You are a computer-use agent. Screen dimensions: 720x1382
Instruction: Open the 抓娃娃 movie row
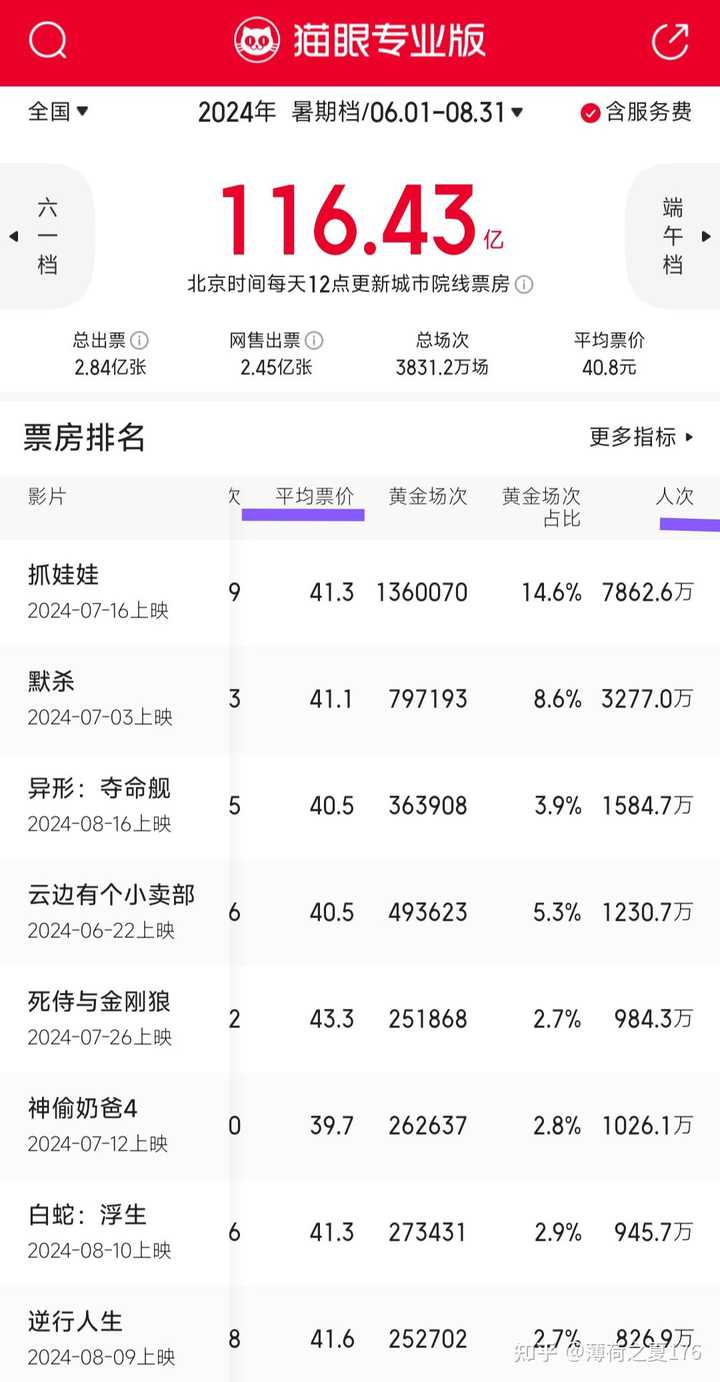[64, 575]
